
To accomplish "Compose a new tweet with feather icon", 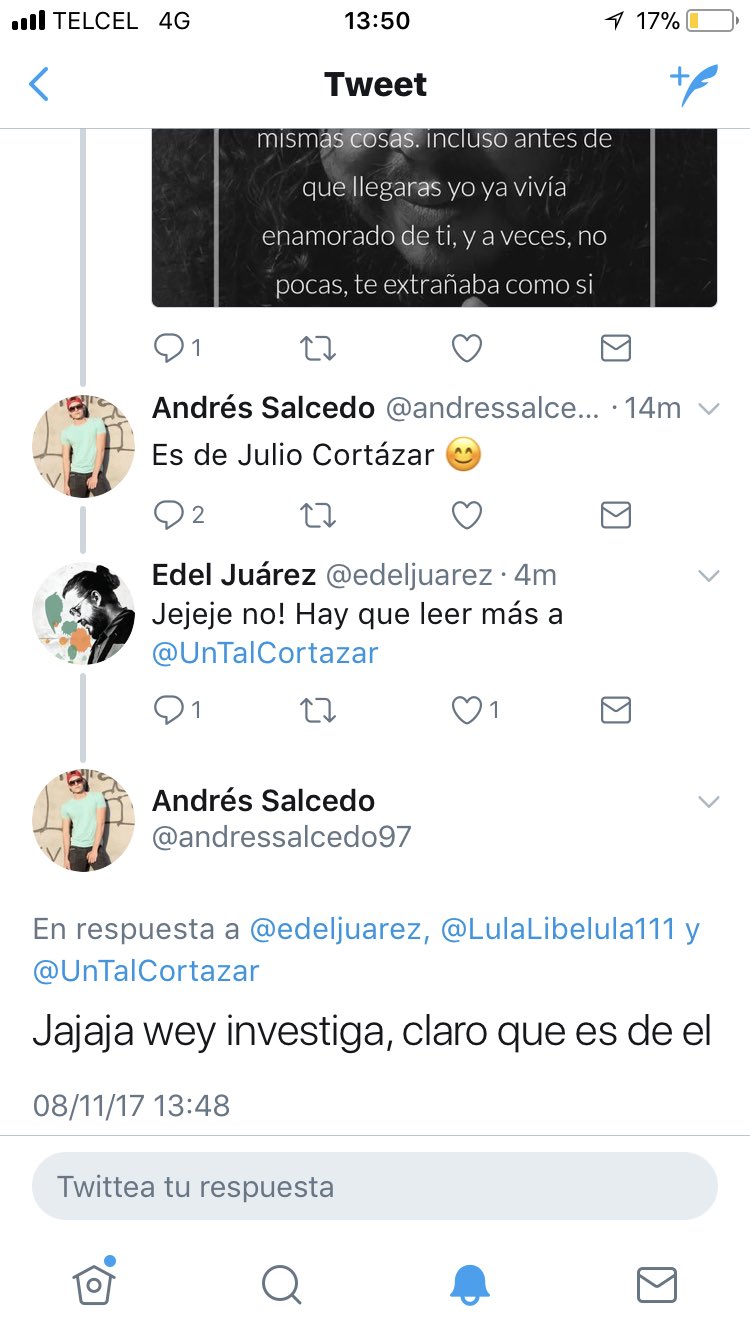I will coord(693,85).
